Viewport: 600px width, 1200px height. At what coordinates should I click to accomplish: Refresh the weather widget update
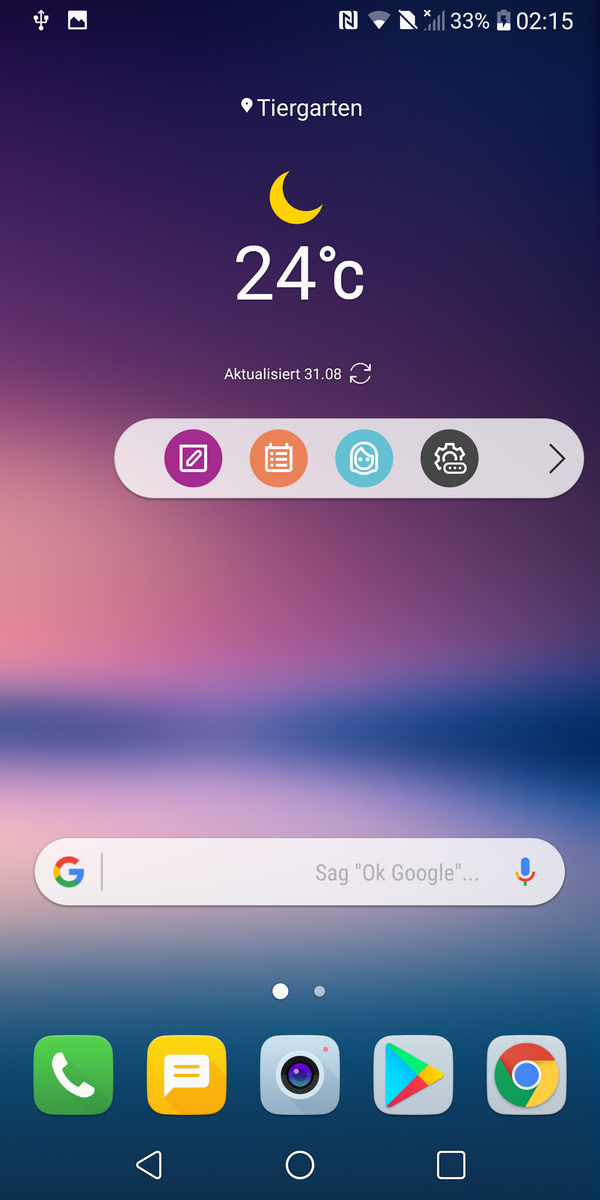pyautogui.click(x=361, y=374)
